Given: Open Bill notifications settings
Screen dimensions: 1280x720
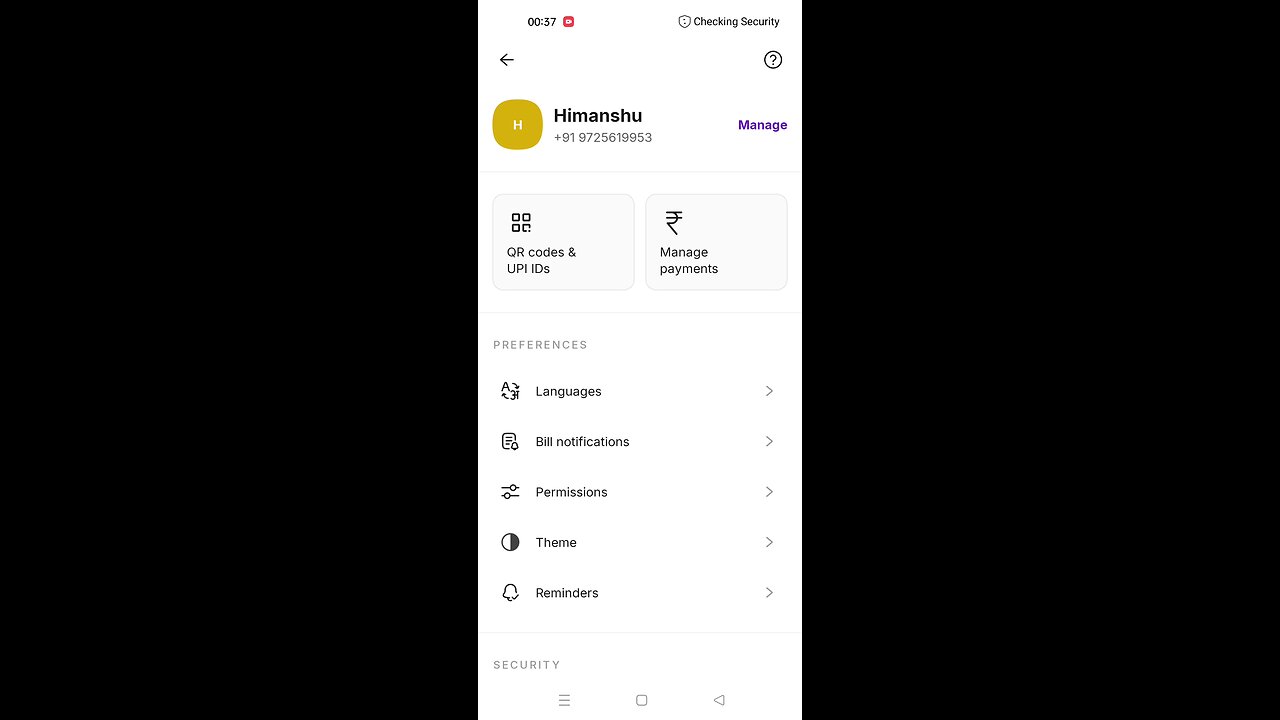Looking at the screenshot, I should pyautogui.click(x=639, y=441).
